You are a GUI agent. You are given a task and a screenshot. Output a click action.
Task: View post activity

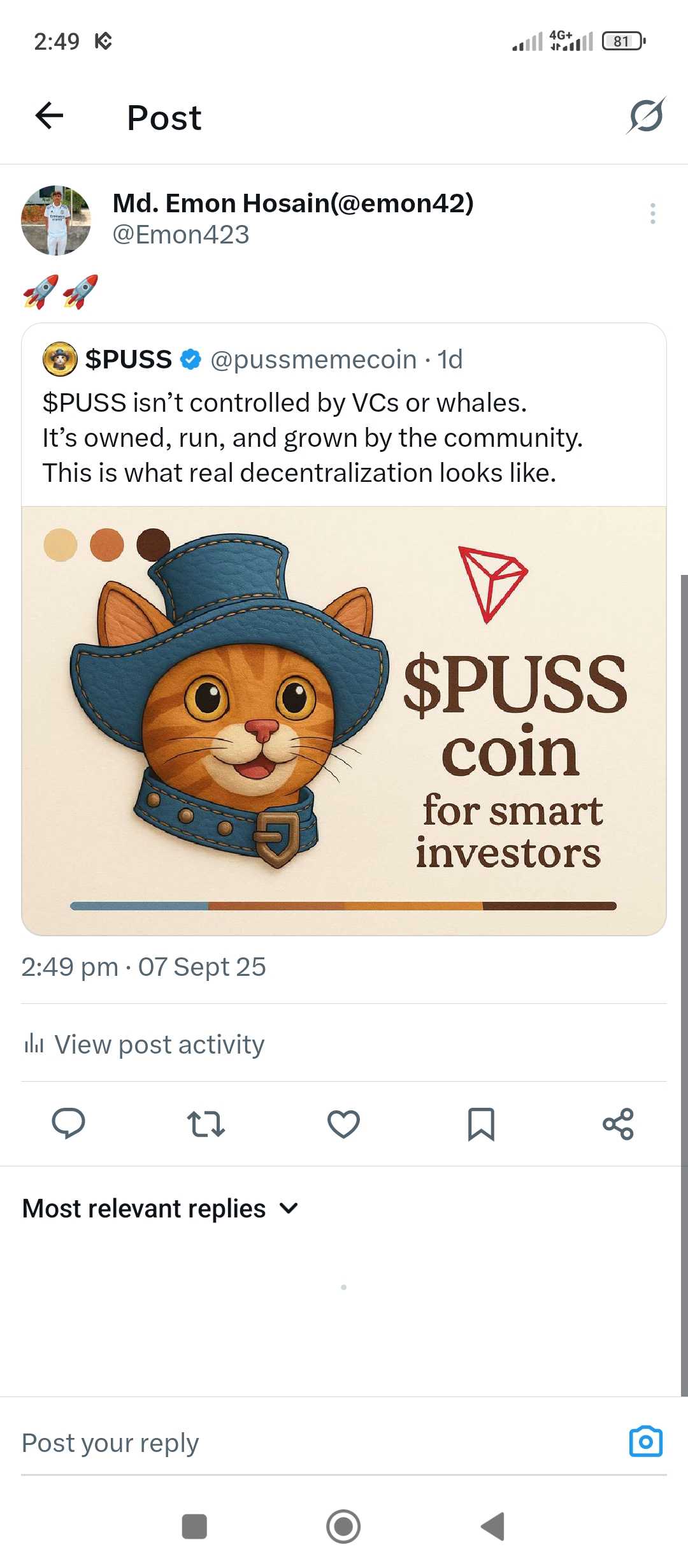pos(144,1044)
